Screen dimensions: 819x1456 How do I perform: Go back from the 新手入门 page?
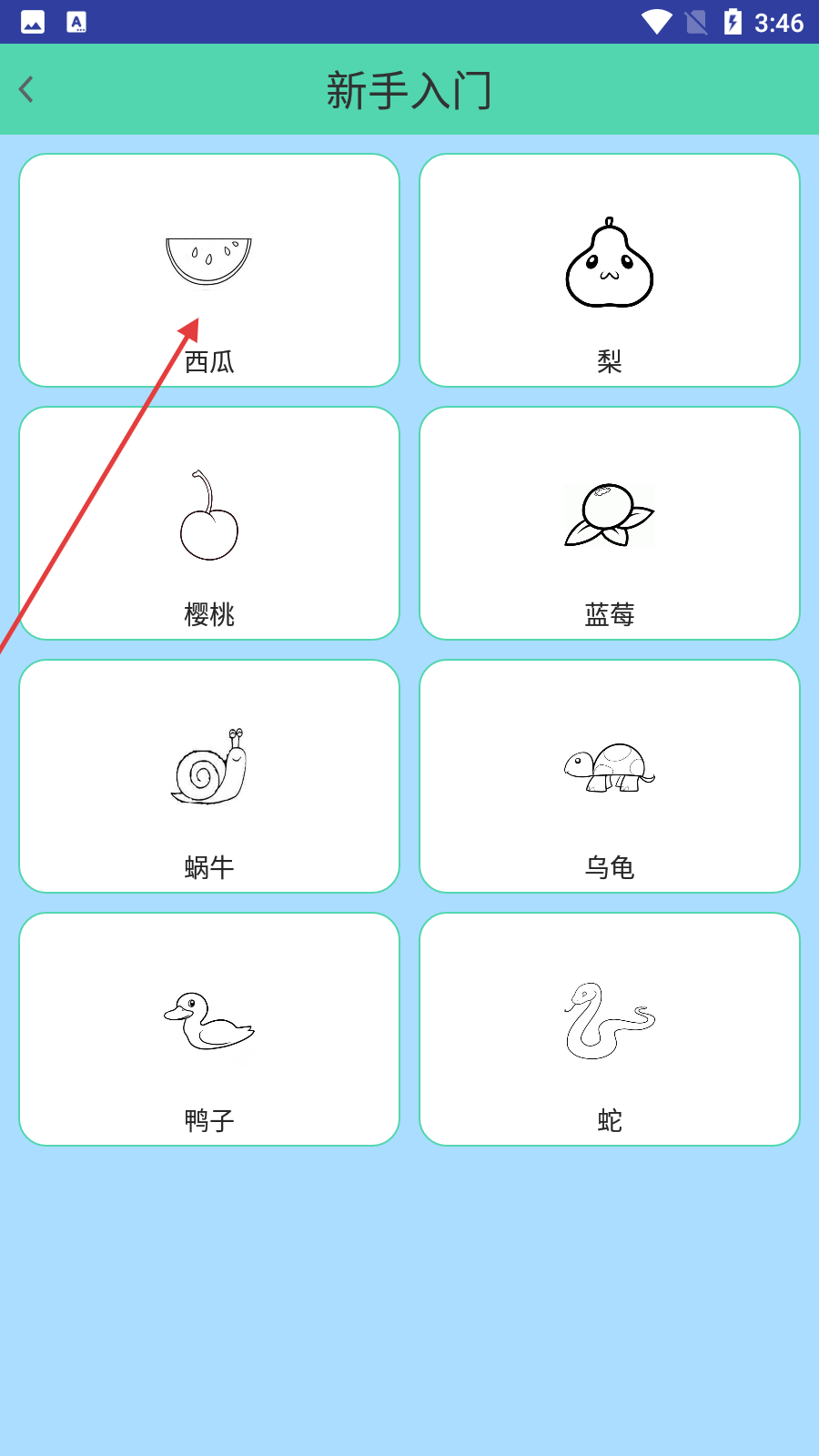pos(26,89)
